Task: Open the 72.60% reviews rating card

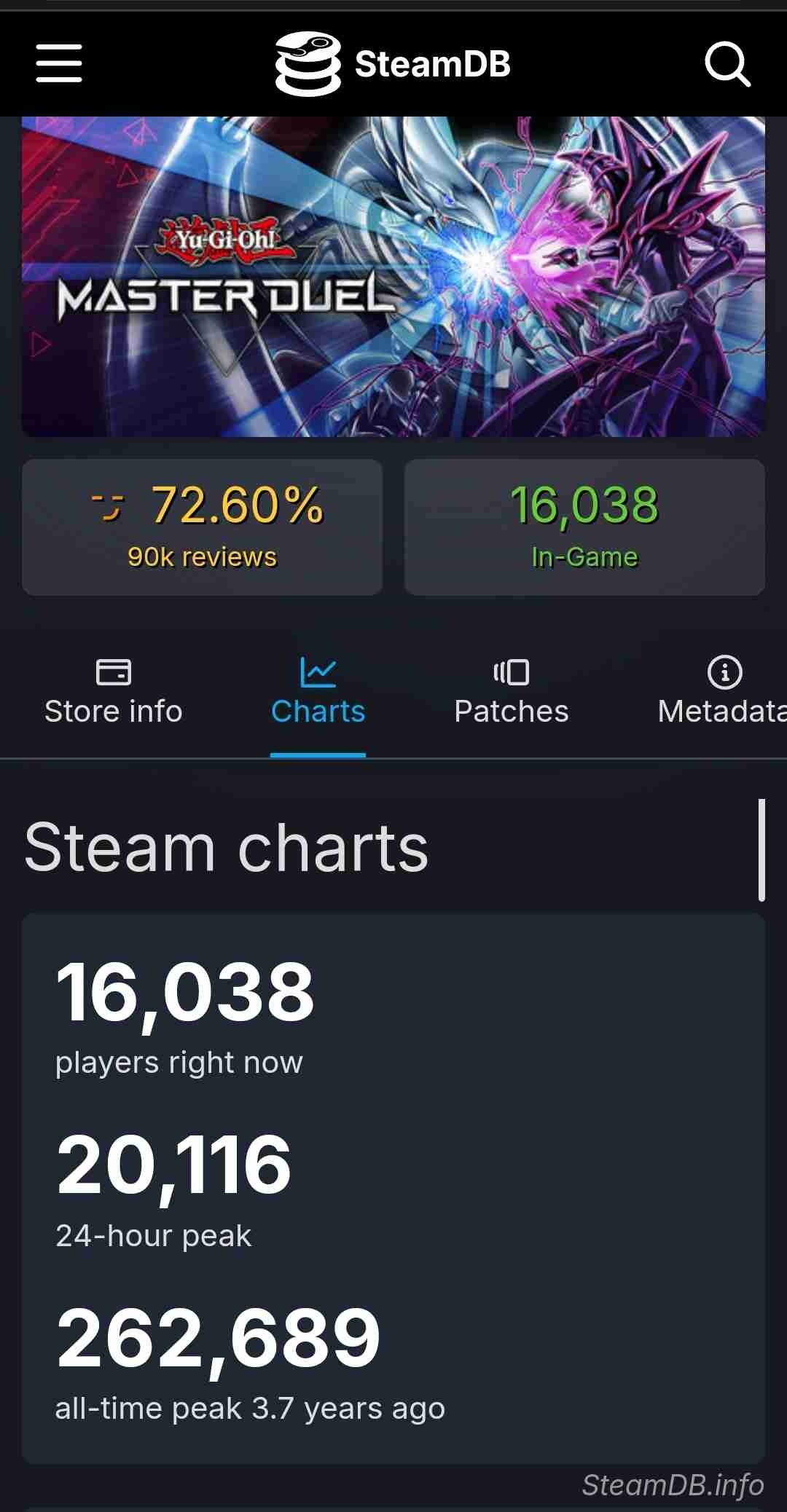Action: tap(203, 527)
